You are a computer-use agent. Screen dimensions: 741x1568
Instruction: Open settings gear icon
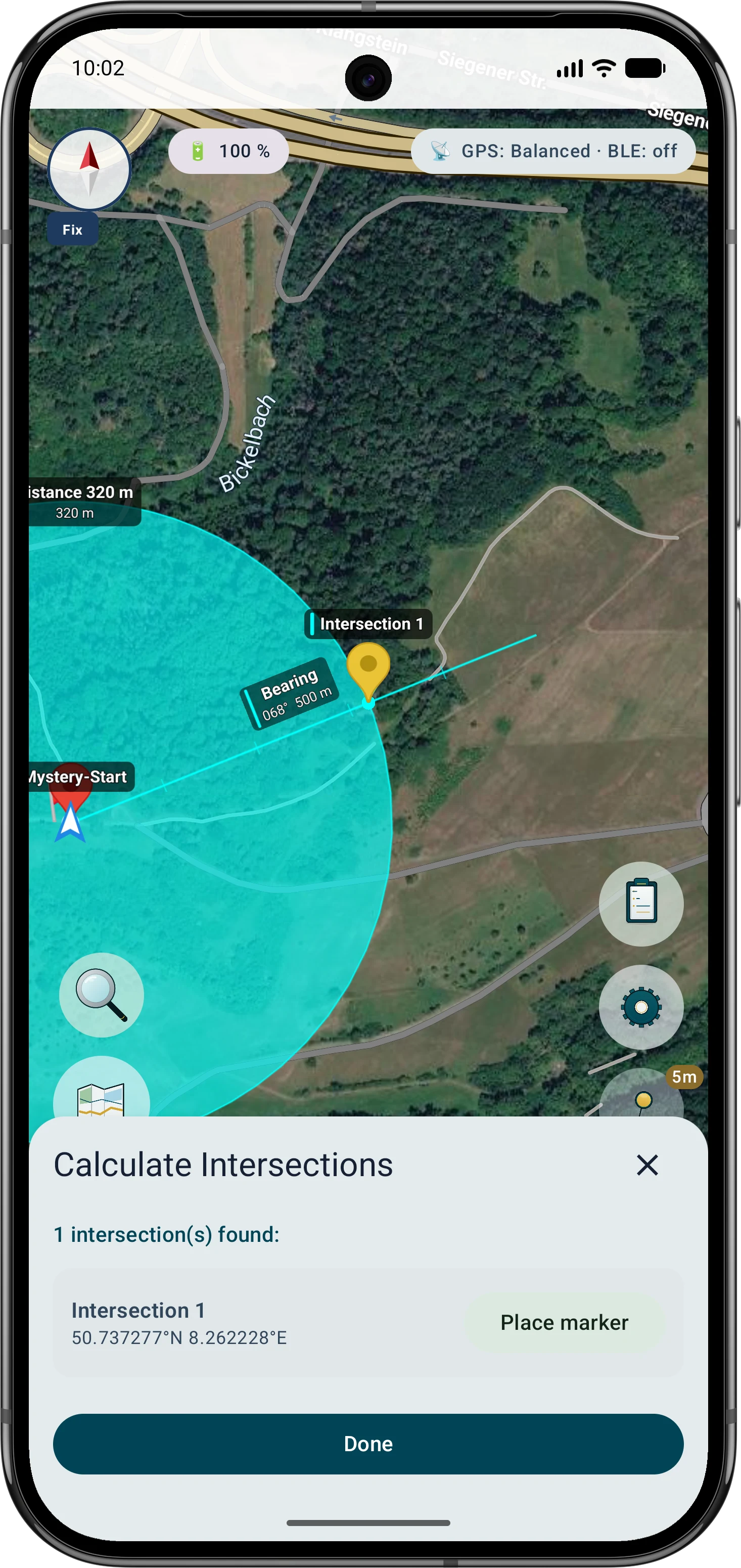[640, 1007]
